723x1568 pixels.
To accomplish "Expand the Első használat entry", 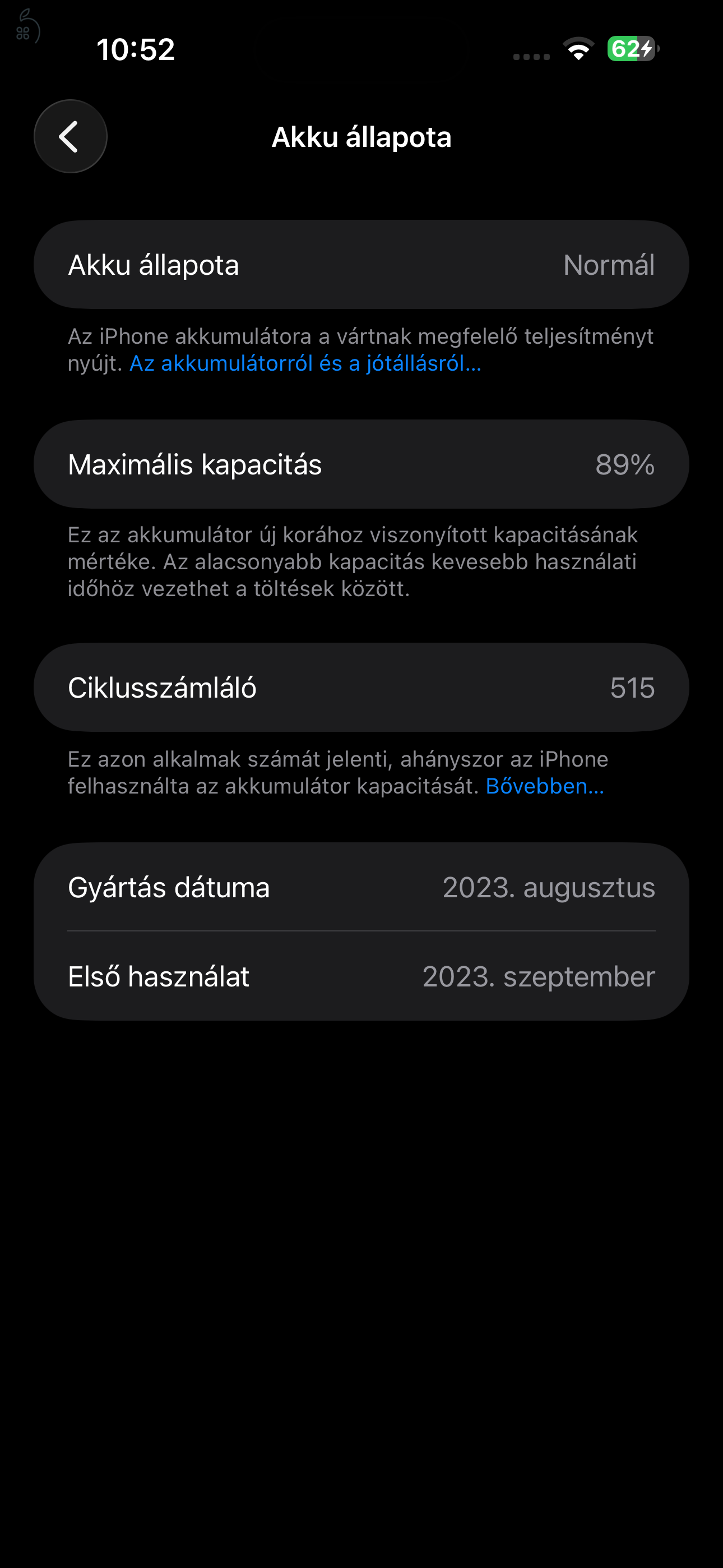I will [361, 976].
